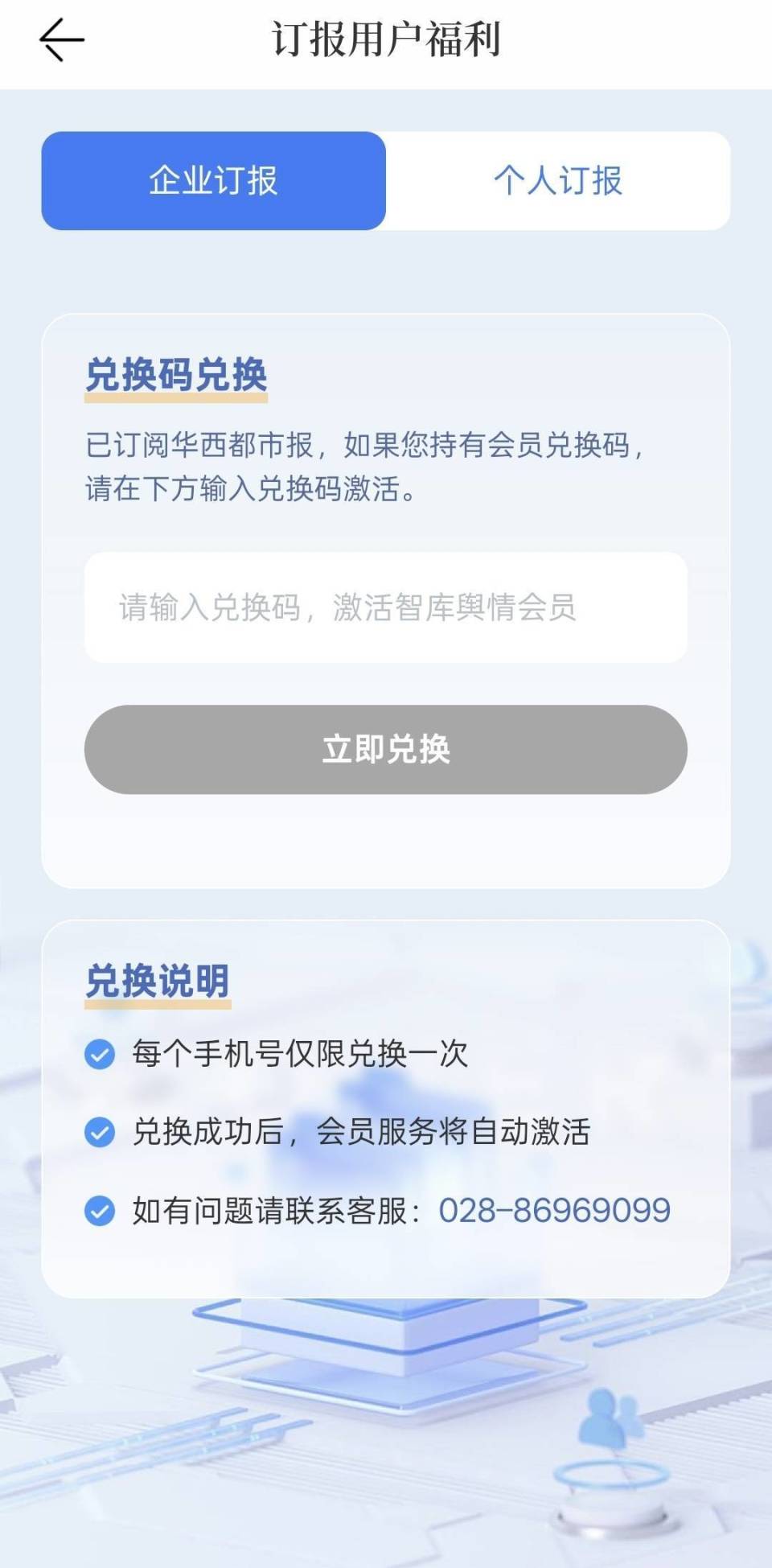Tap the 兑换说明 instructions heading
Image resolution: width=772 pixels, height=1568 pixels.
point(159,982)
